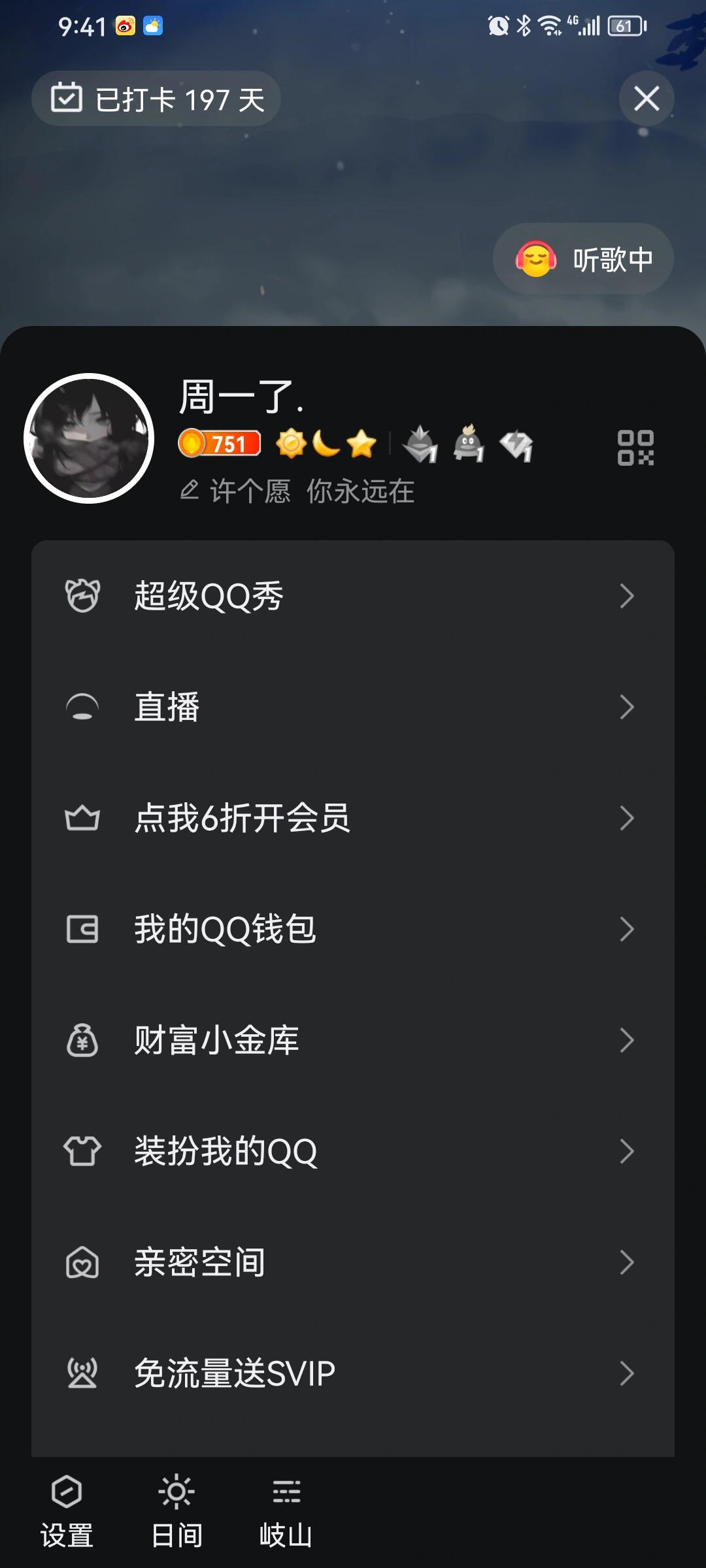Visit 亲密空间

point(353,1262)
